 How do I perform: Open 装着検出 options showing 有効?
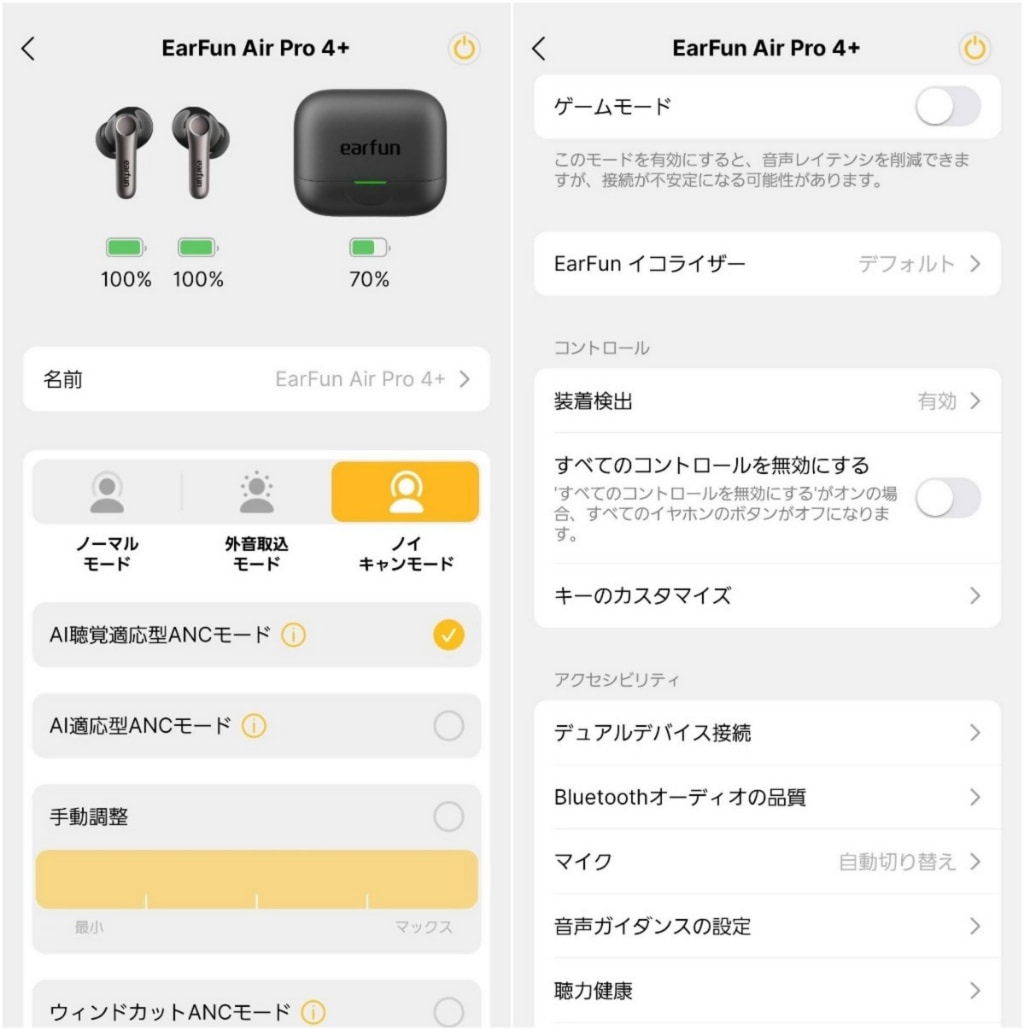click(768, 400)
